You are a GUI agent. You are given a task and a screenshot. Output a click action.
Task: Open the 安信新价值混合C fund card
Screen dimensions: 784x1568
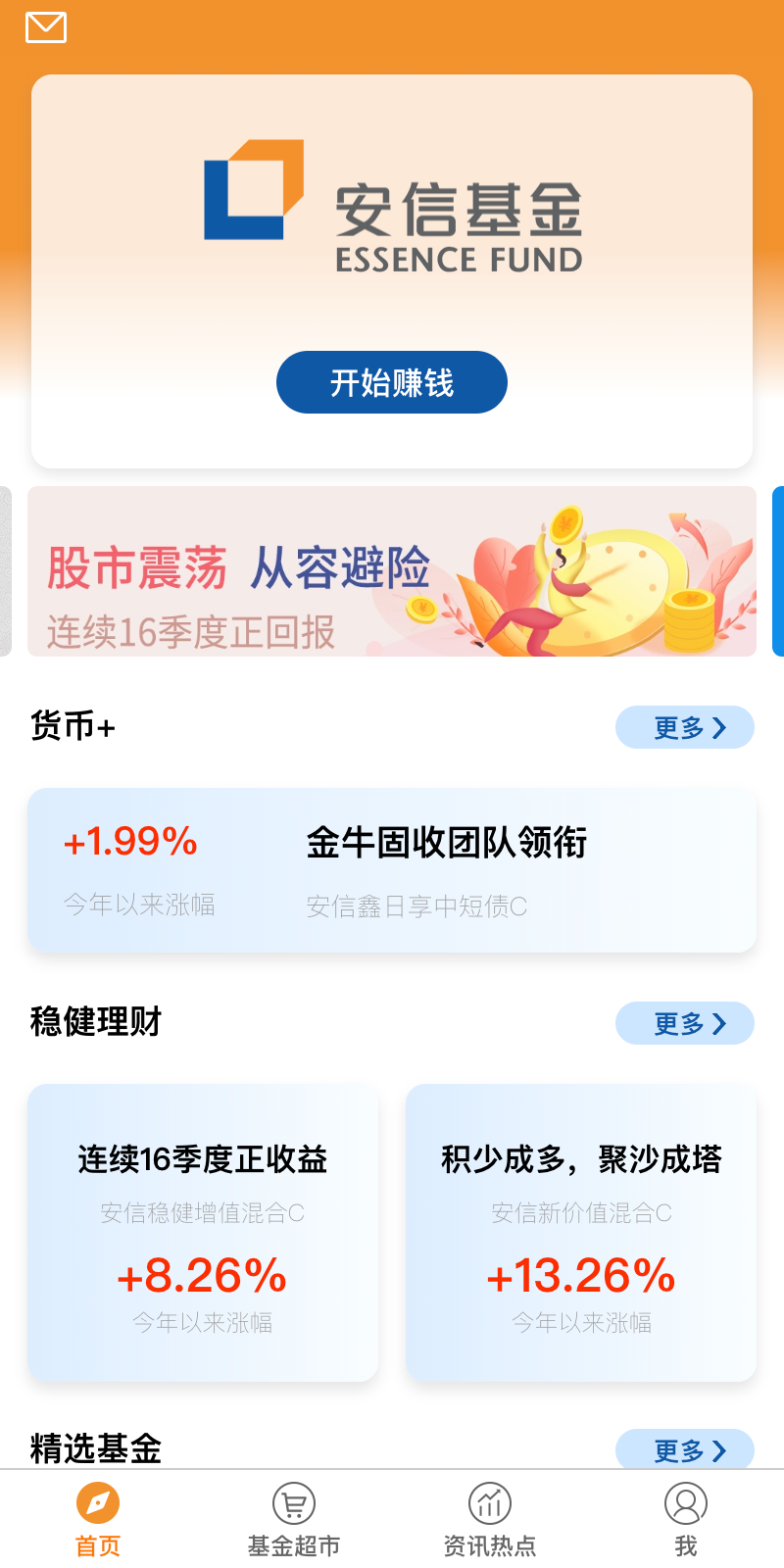(x=581, y=1233)
